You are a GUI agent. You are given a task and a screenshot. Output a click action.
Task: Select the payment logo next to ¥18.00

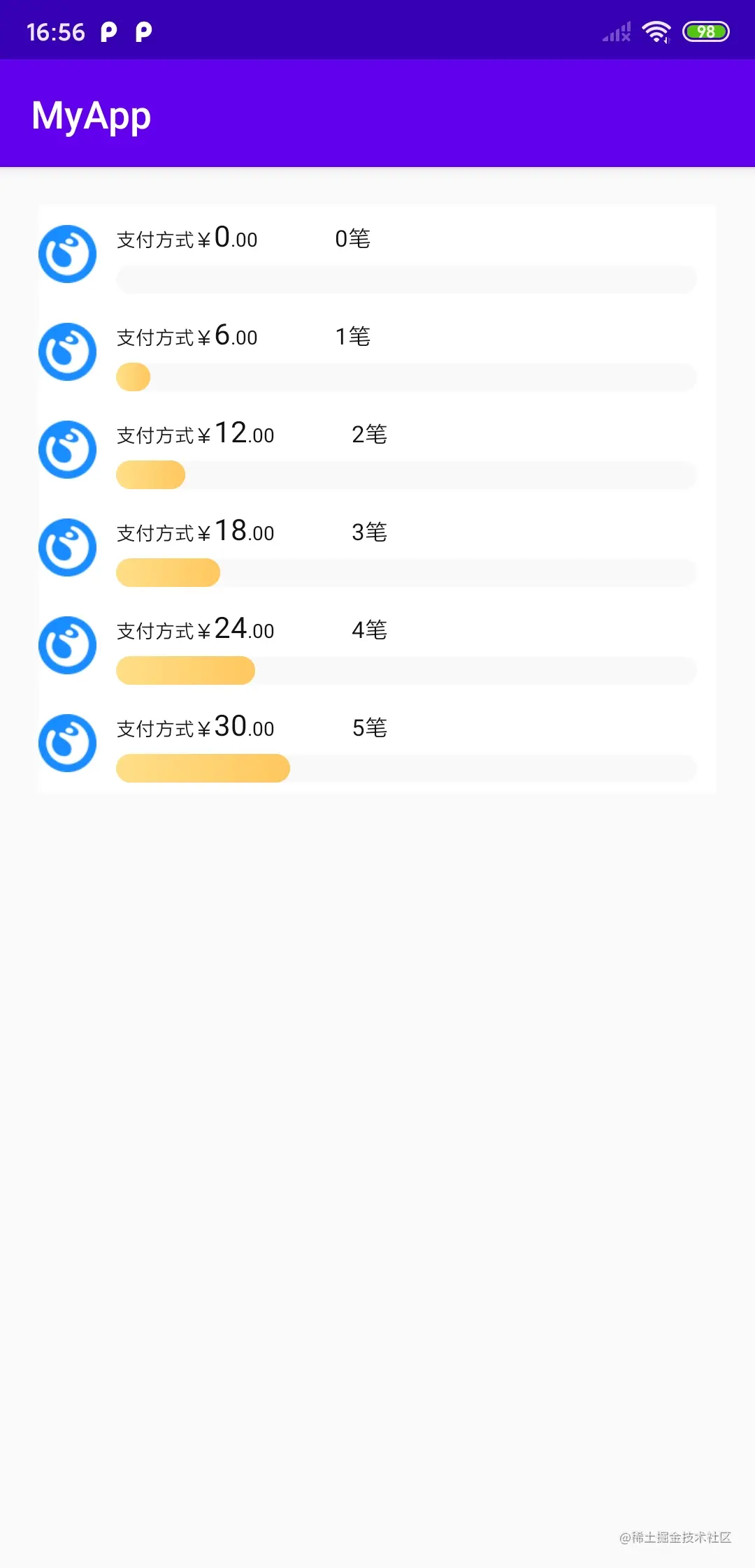[67, 546]
